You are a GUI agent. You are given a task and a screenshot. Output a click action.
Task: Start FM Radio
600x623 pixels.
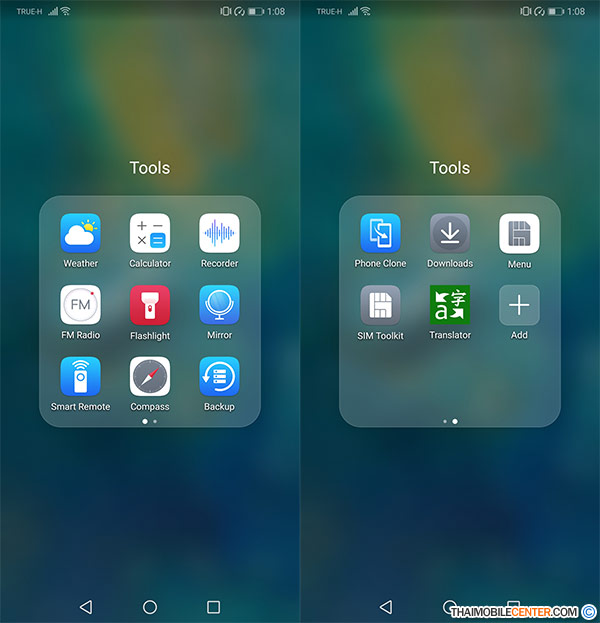click(x=80, y=305)
